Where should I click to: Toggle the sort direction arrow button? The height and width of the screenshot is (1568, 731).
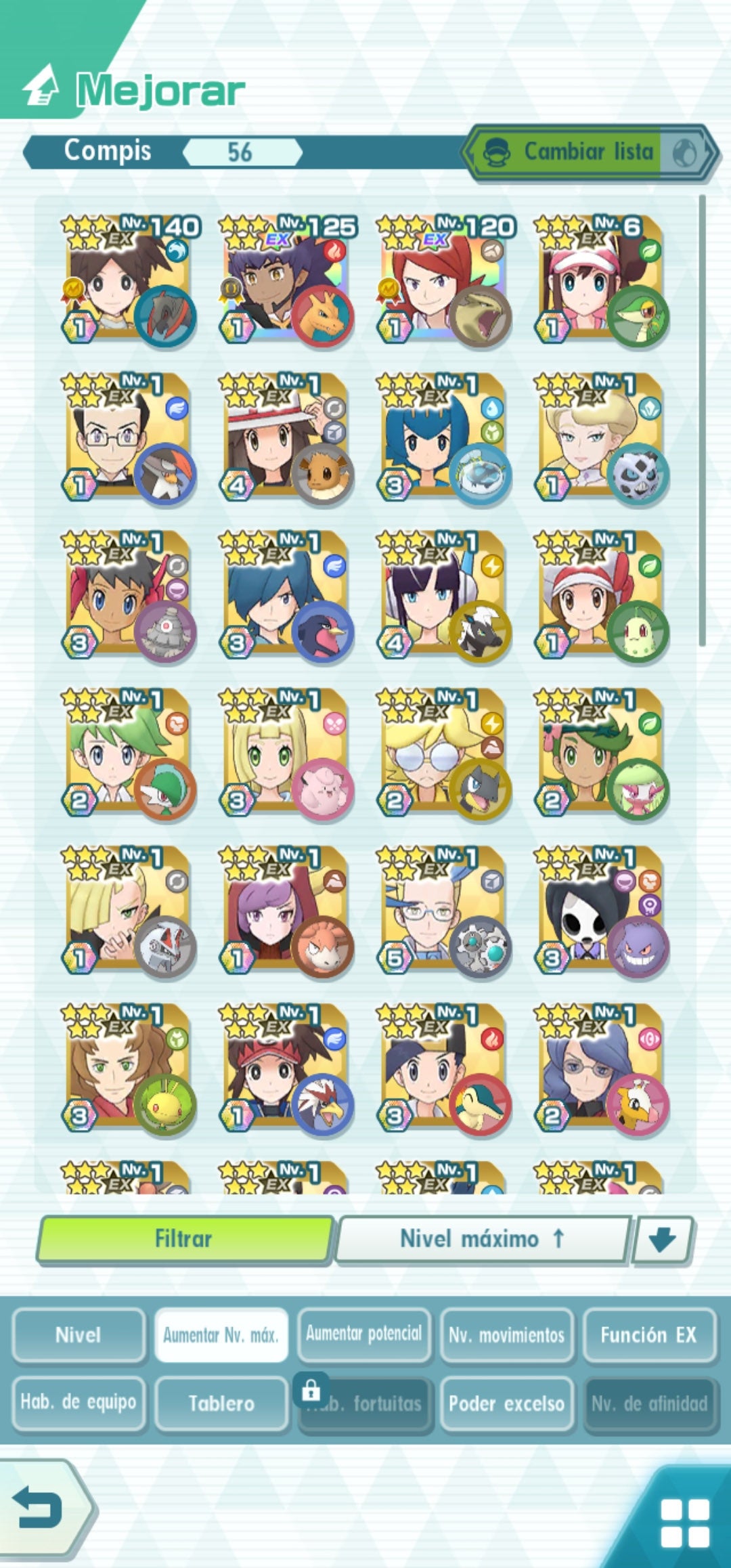[x=662, y=1240]
